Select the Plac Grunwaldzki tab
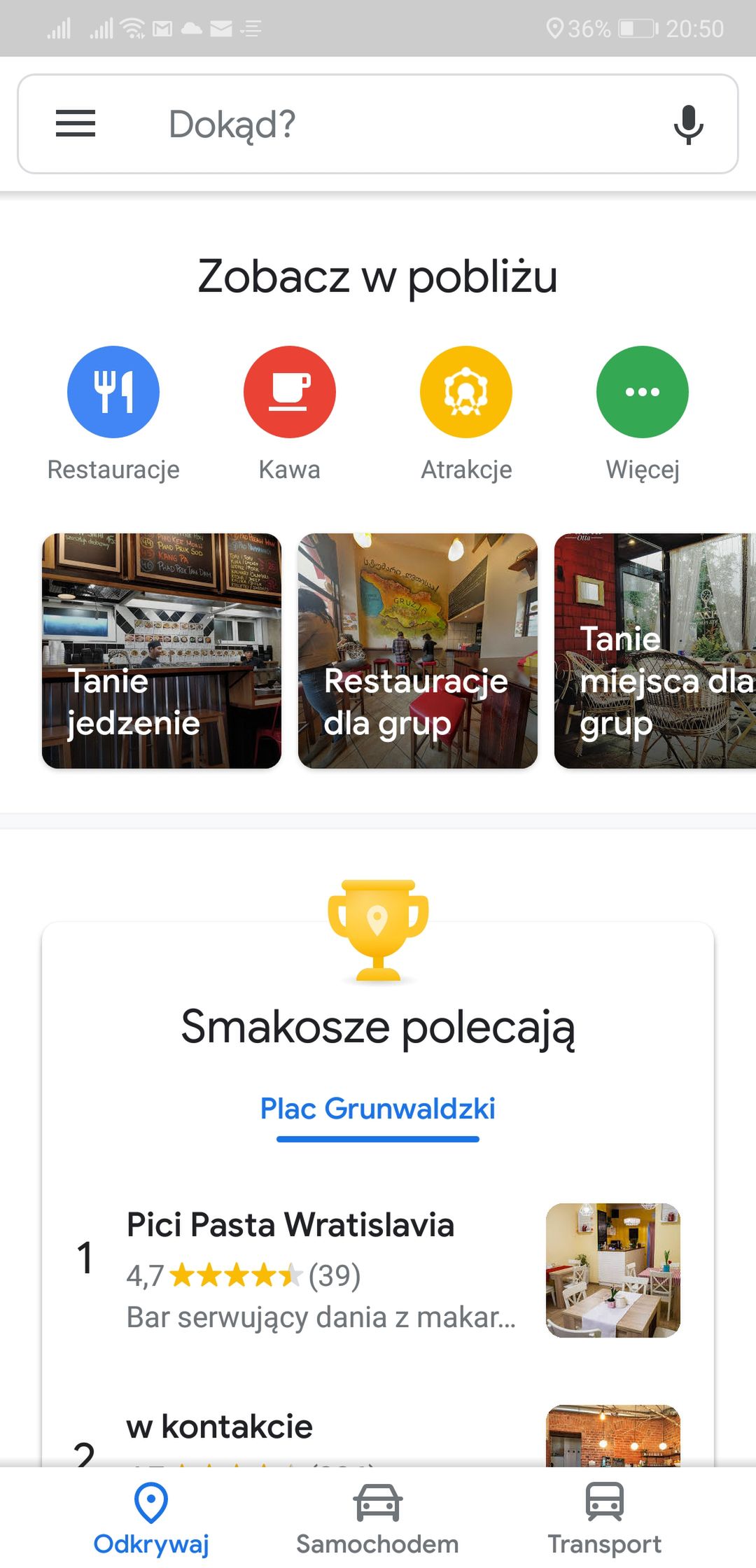Screen dimensions: 756x1568 pos(378,1109)
